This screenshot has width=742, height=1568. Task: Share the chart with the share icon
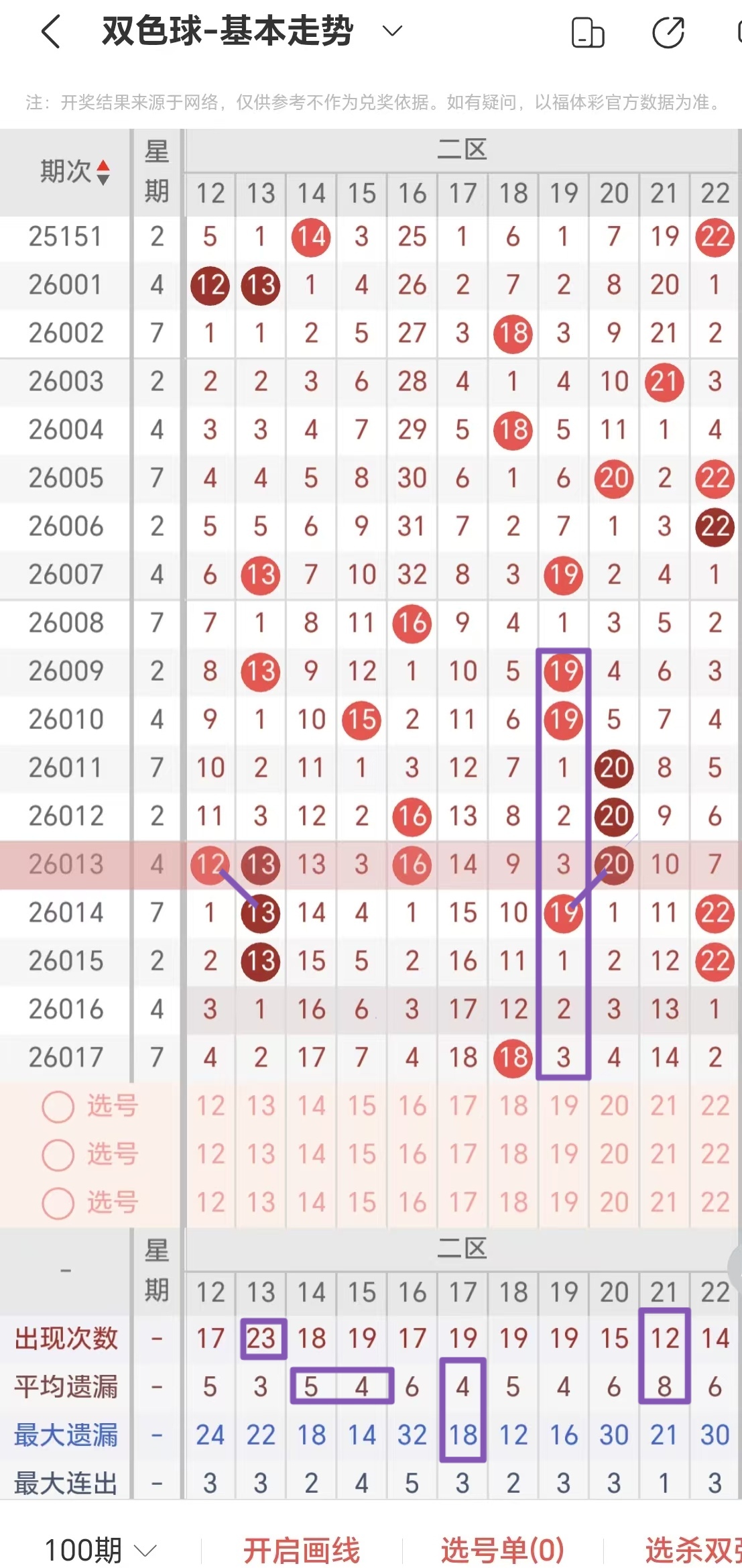click(x=668, y=33)
